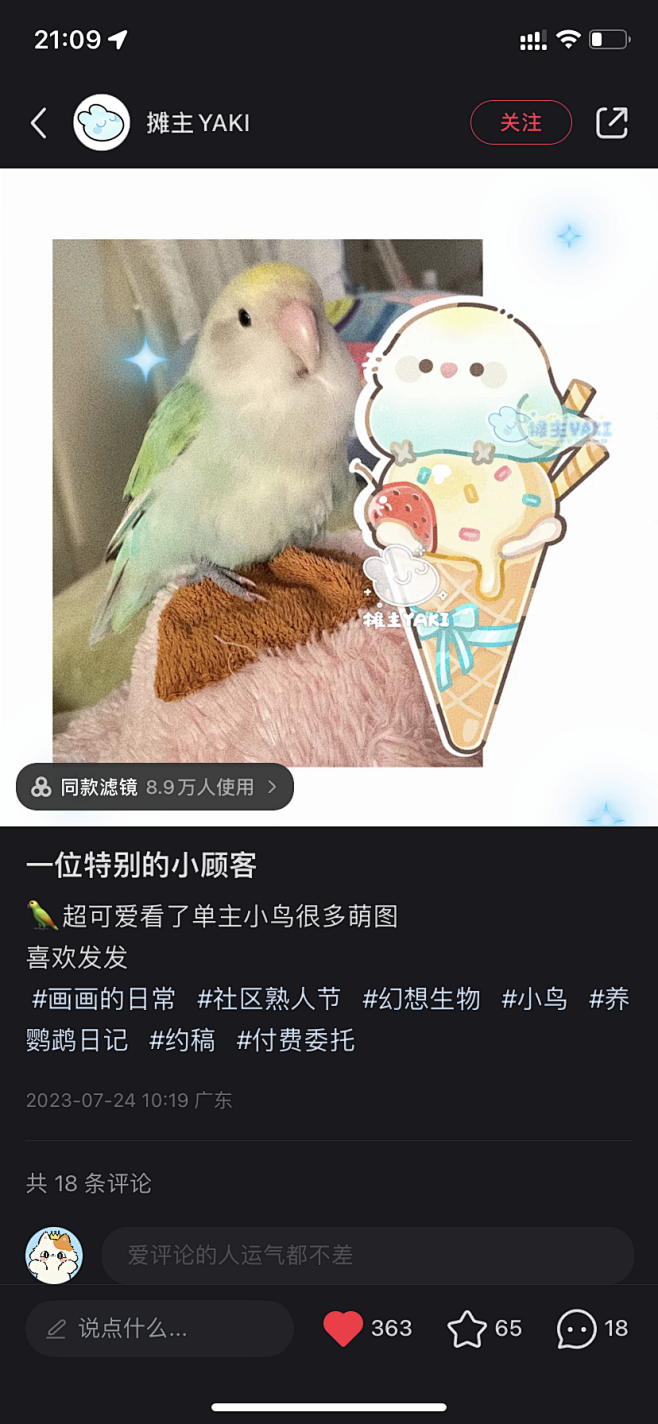Follow the author with 关注 button
The height and width of the screenshot is (1424, 658).
pos(521,123)
